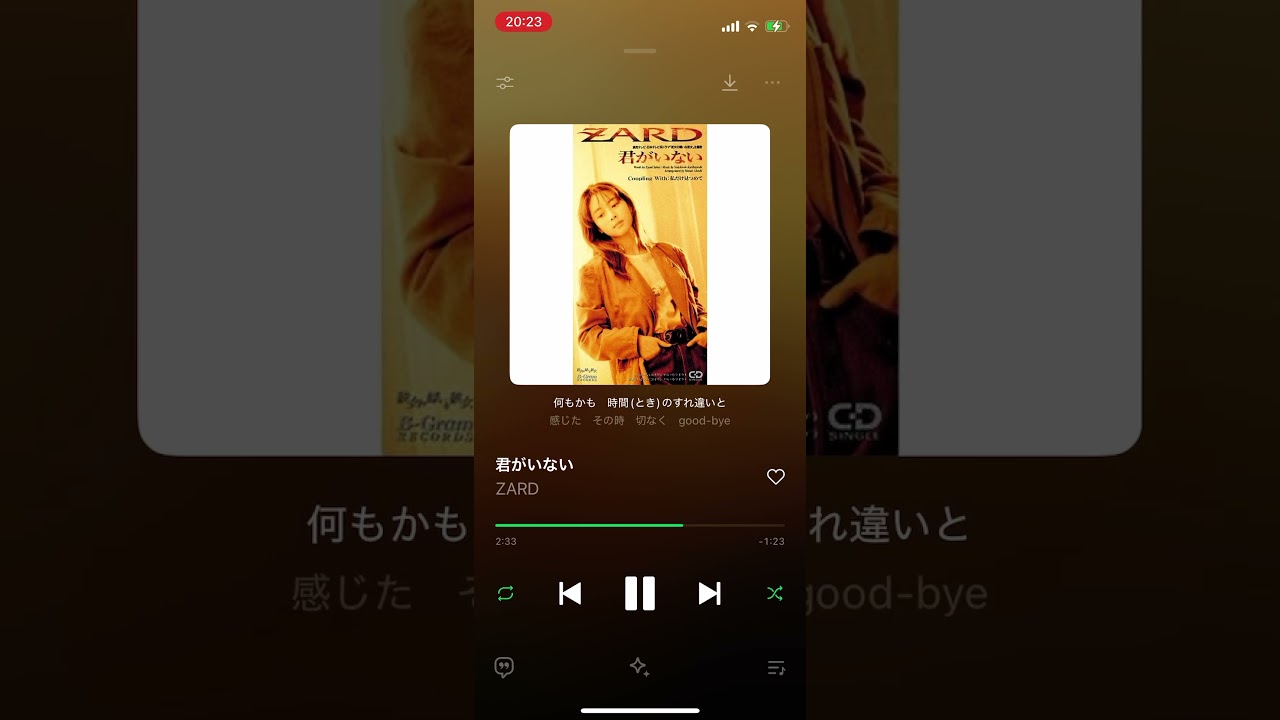The width and height of the screenshot is (1280, 720).
Task: Toggle shuffle playback
Action: tap(775, 594)
